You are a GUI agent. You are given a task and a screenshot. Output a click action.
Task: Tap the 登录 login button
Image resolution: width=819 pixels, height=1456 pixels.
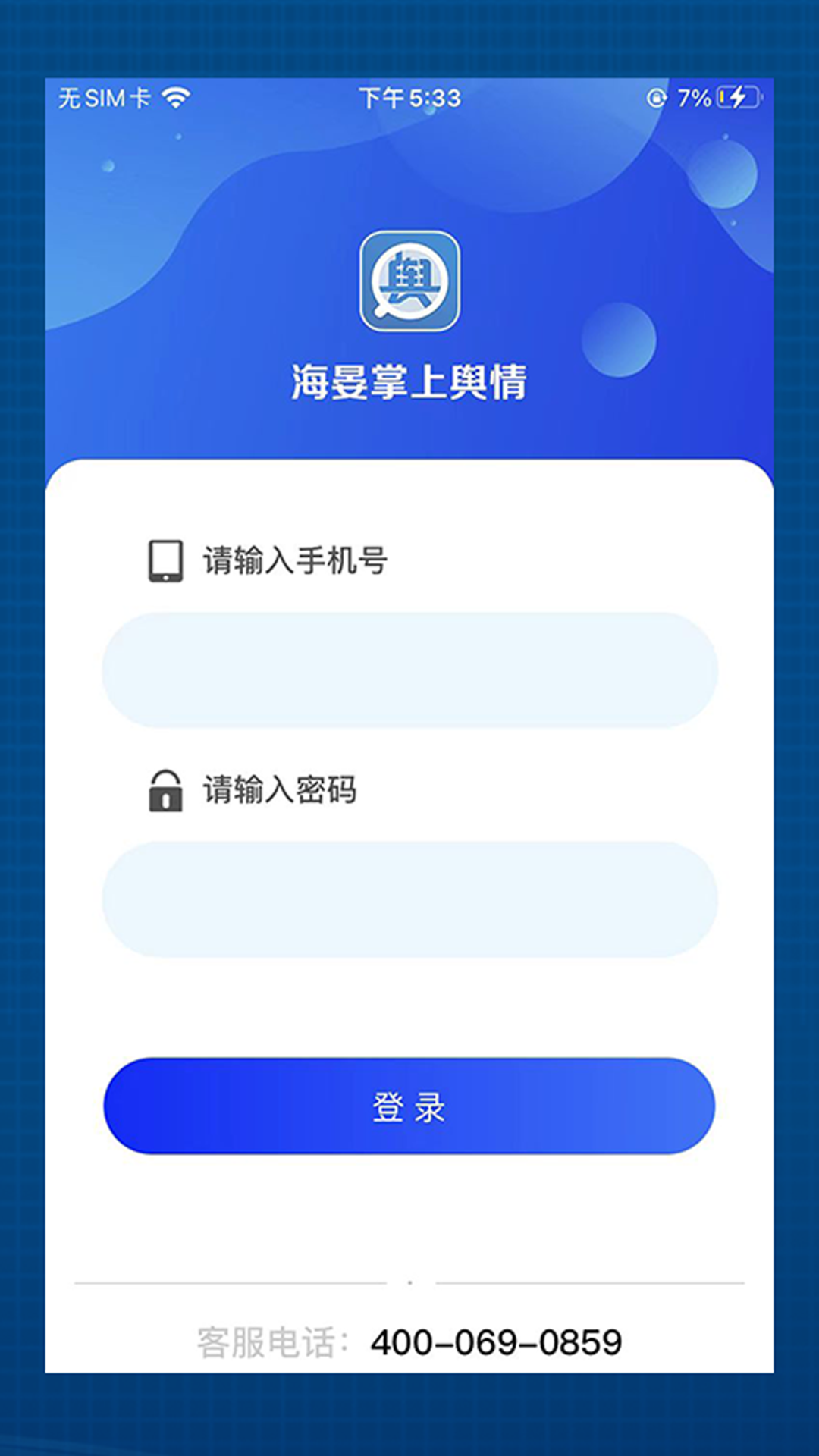409,1107
